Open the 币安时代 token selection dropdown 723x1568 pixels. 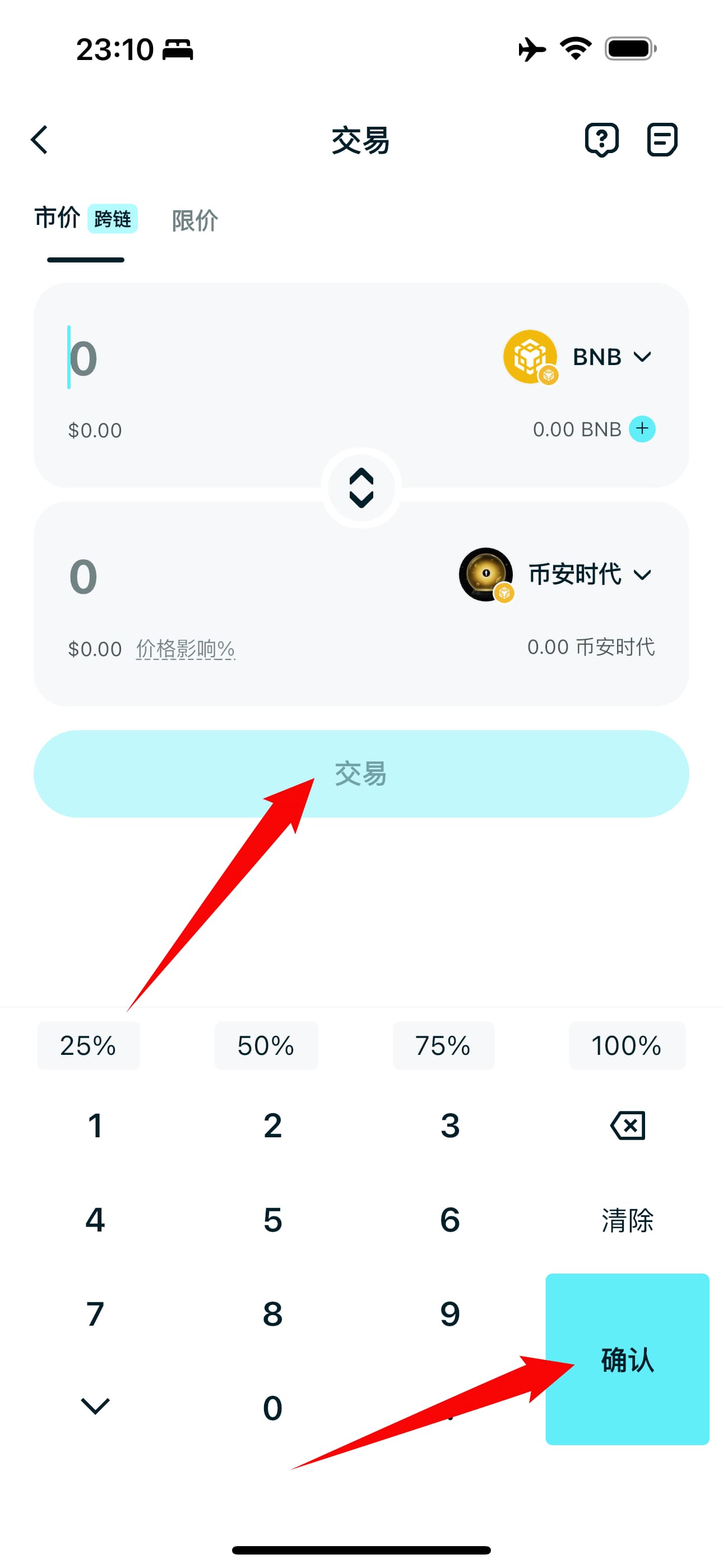(x=643, y=575)
